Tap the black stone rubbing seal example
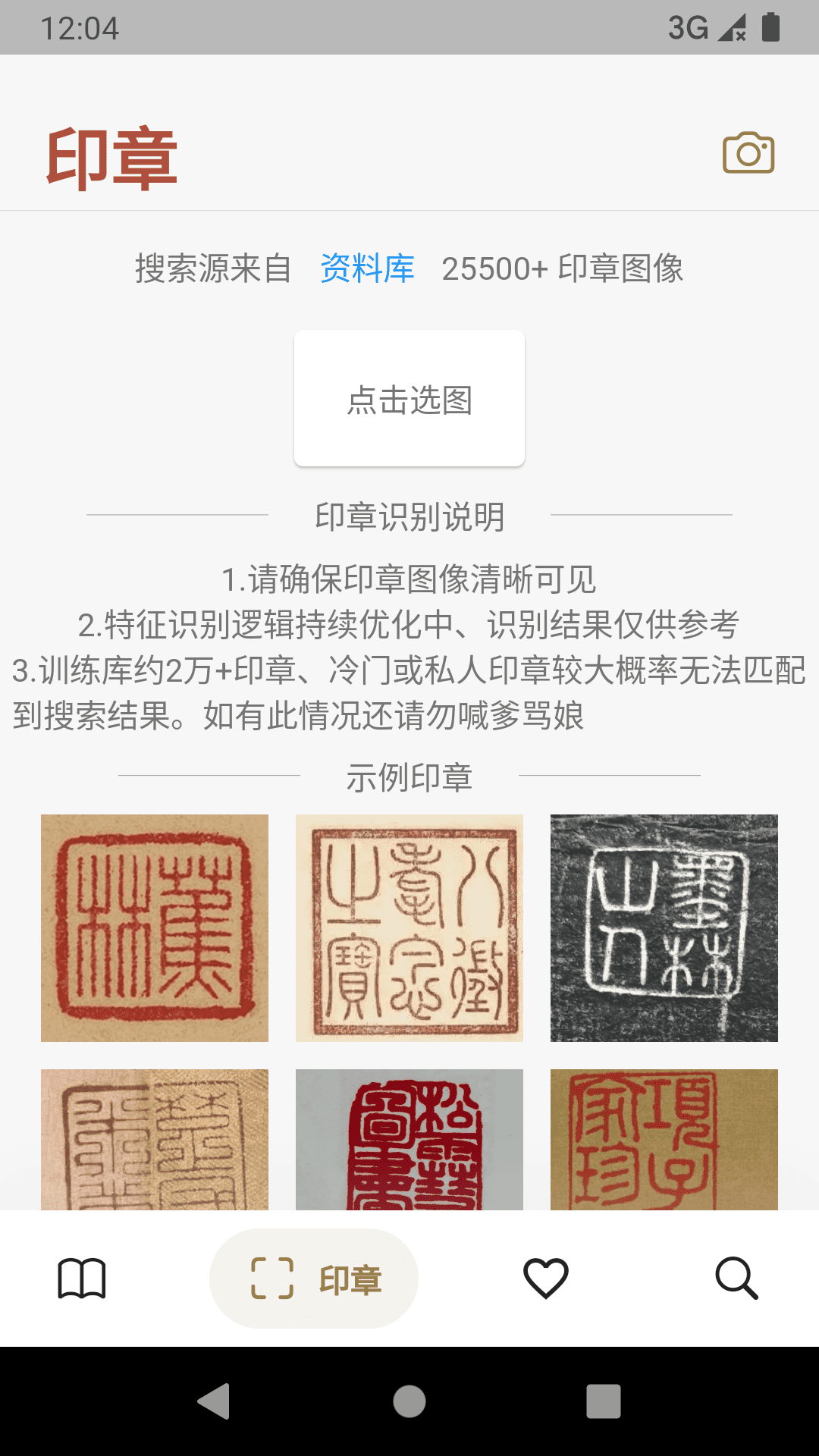The image size is (819, 1456). [x=664, y=927]
